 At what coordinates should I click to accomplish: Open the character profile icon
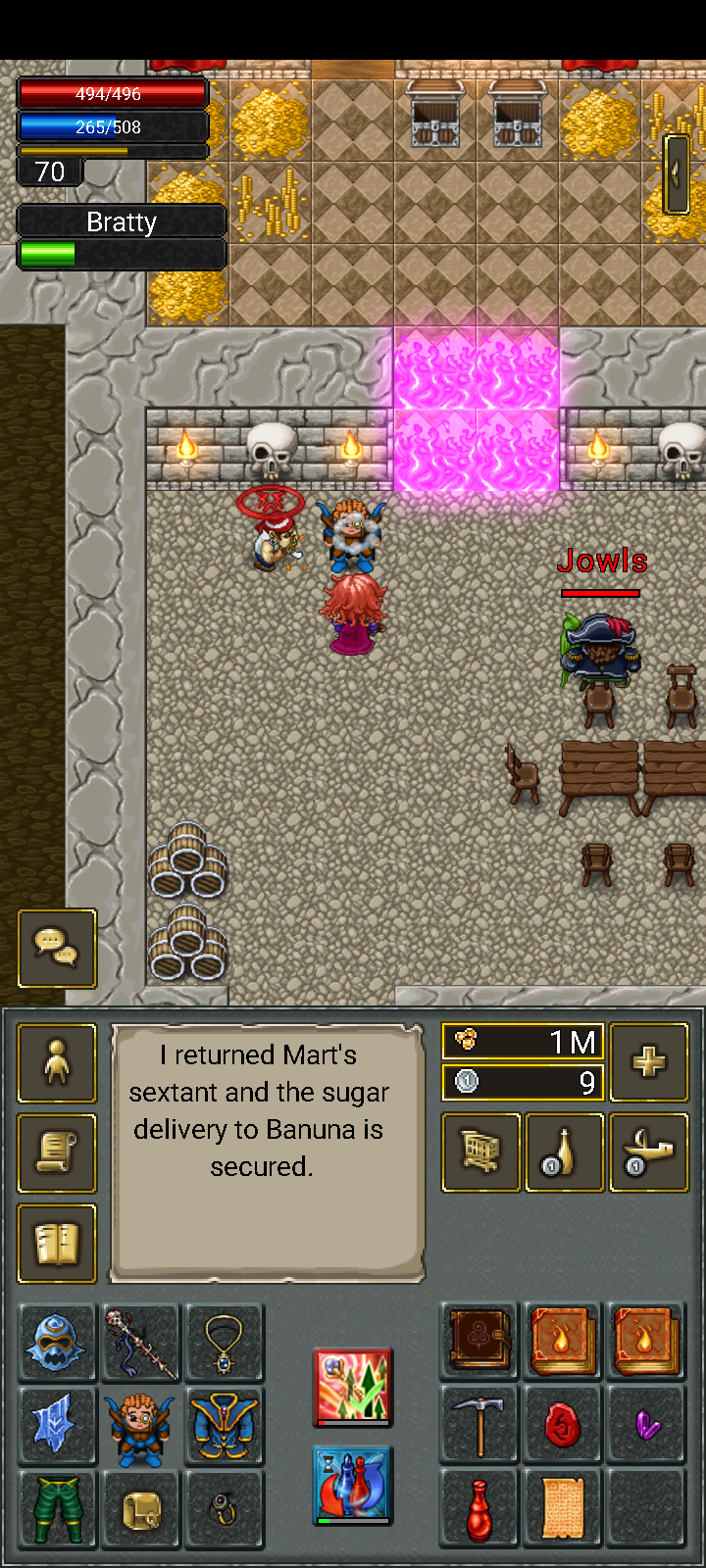57,1063
